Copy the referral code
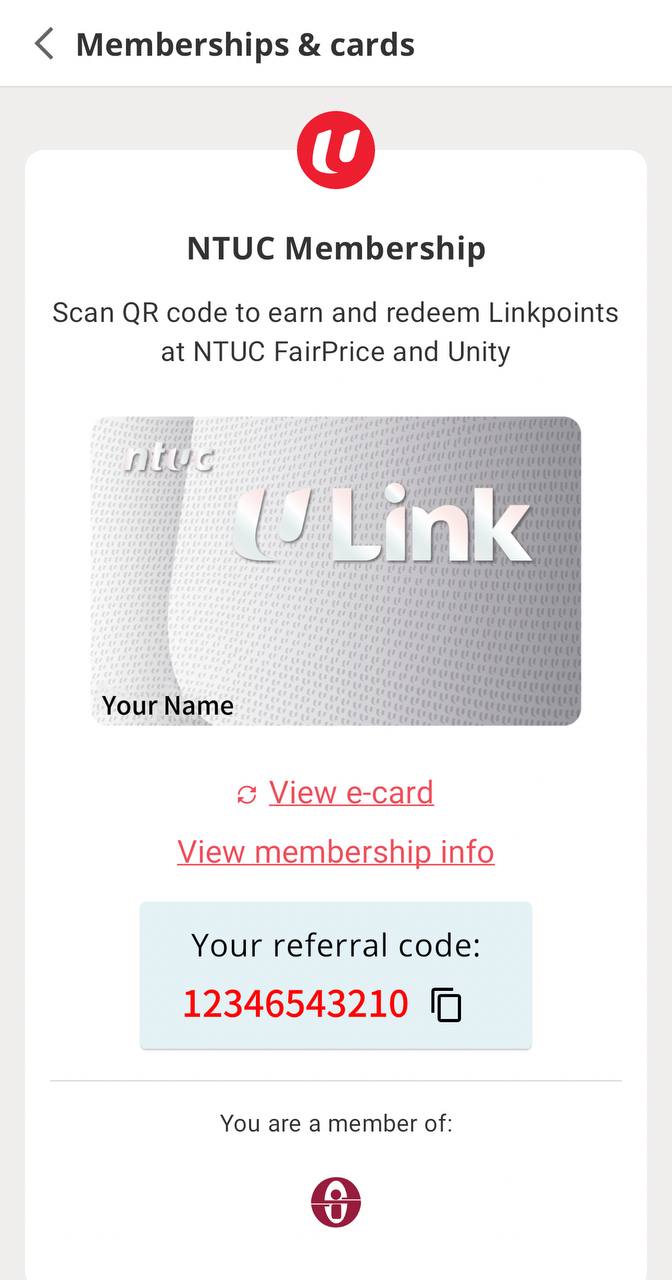 447,1004
